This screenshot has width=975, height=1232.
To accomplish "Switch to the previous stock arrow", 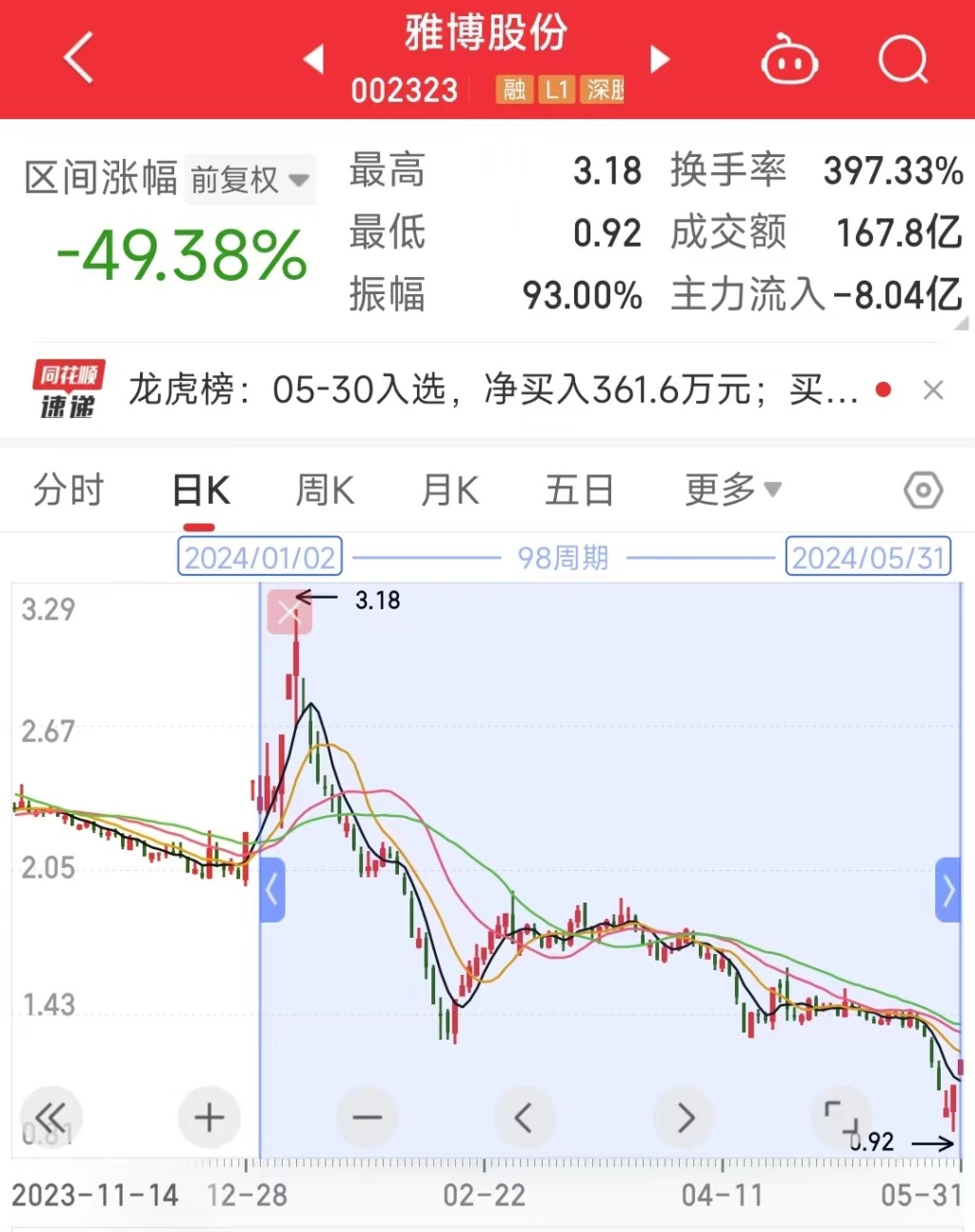I will 313,59.
